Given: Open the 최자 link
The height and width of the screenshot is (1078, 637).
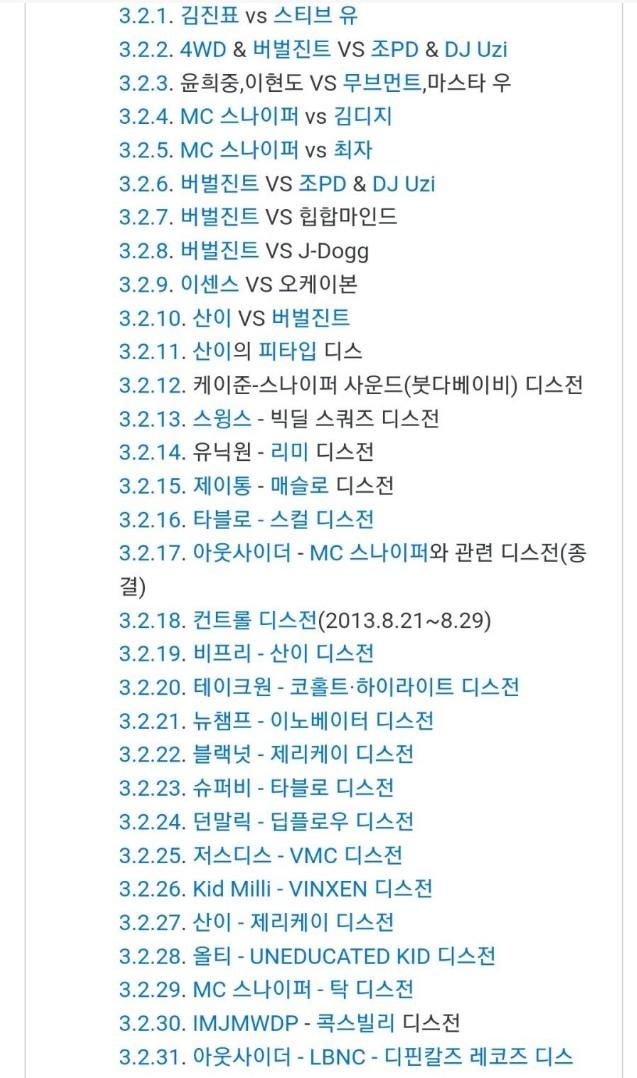Looking at the screenshot, I should [x=353, y=150].
